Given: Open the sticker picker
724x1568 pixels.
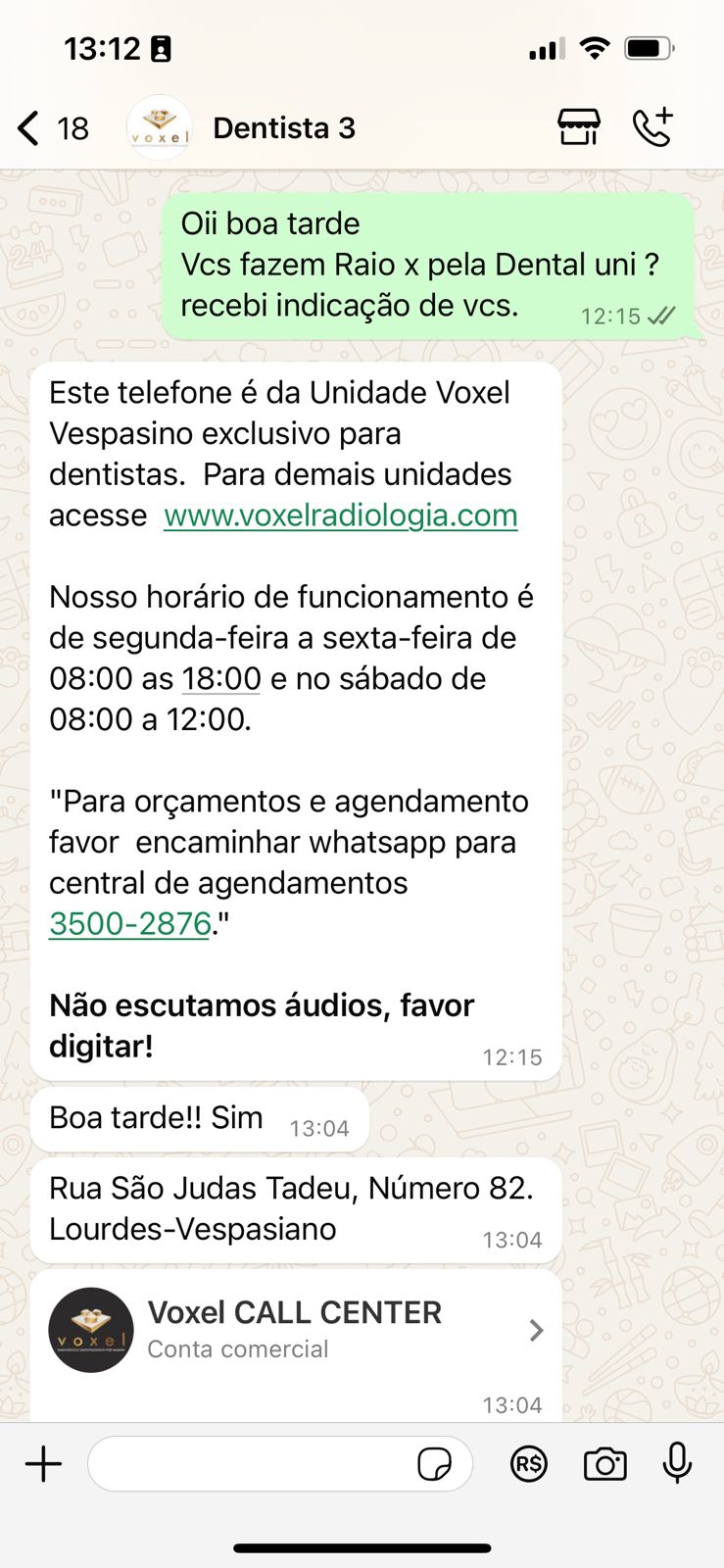Looking at the screenshot, I should (434, 1464).
